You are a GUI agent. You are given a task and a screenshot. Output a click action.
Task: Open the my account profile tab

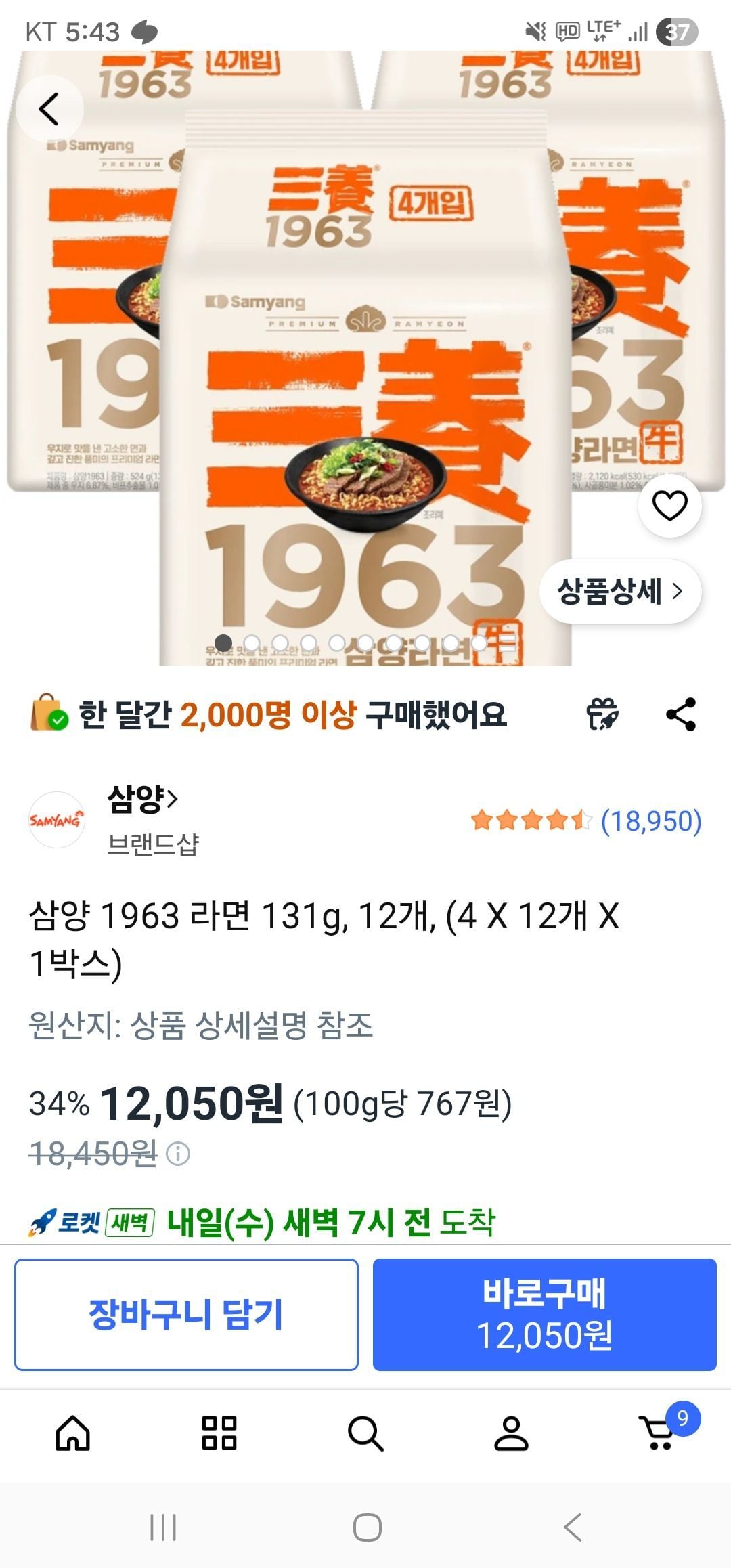coord(511,1433)
